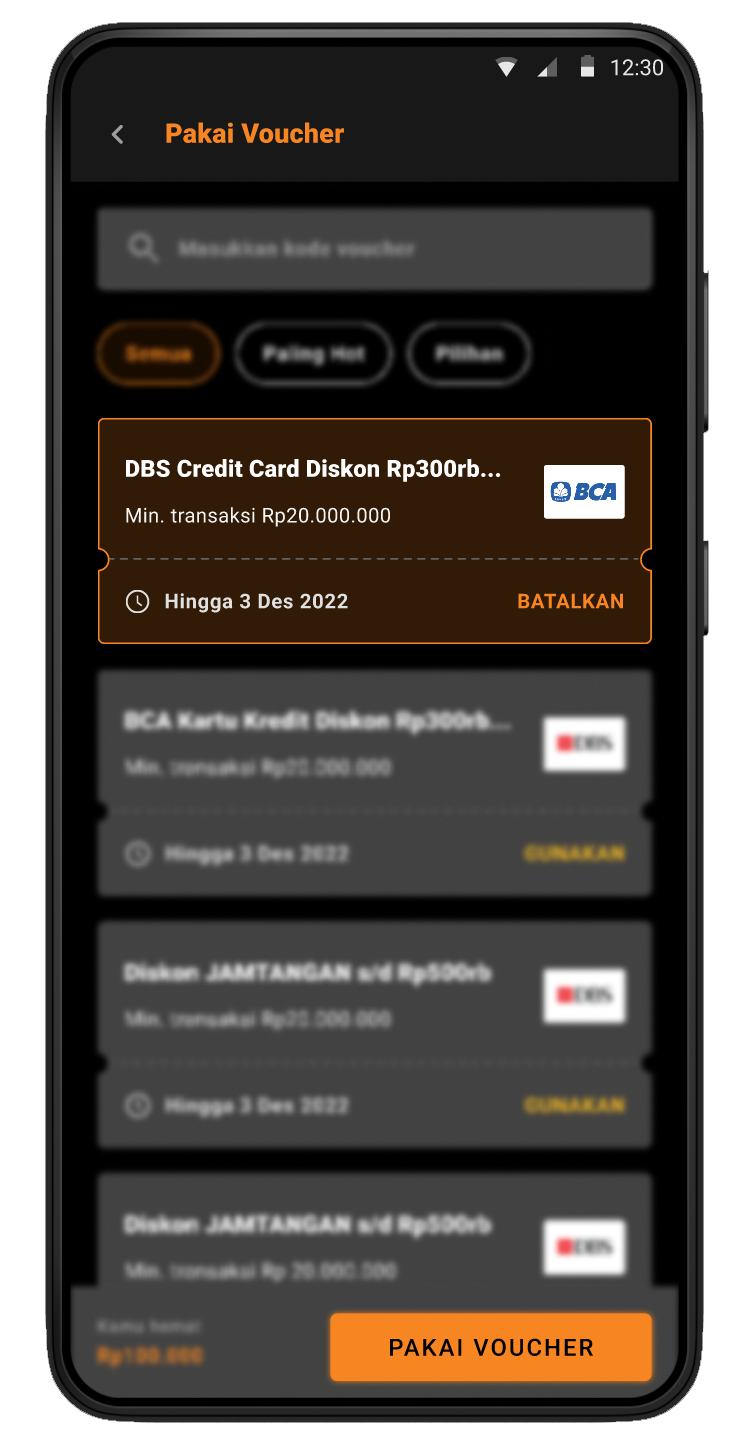Viewport: 740px width, 1446px height.
Task: Select the Semua filter chip
Action: 159,354
